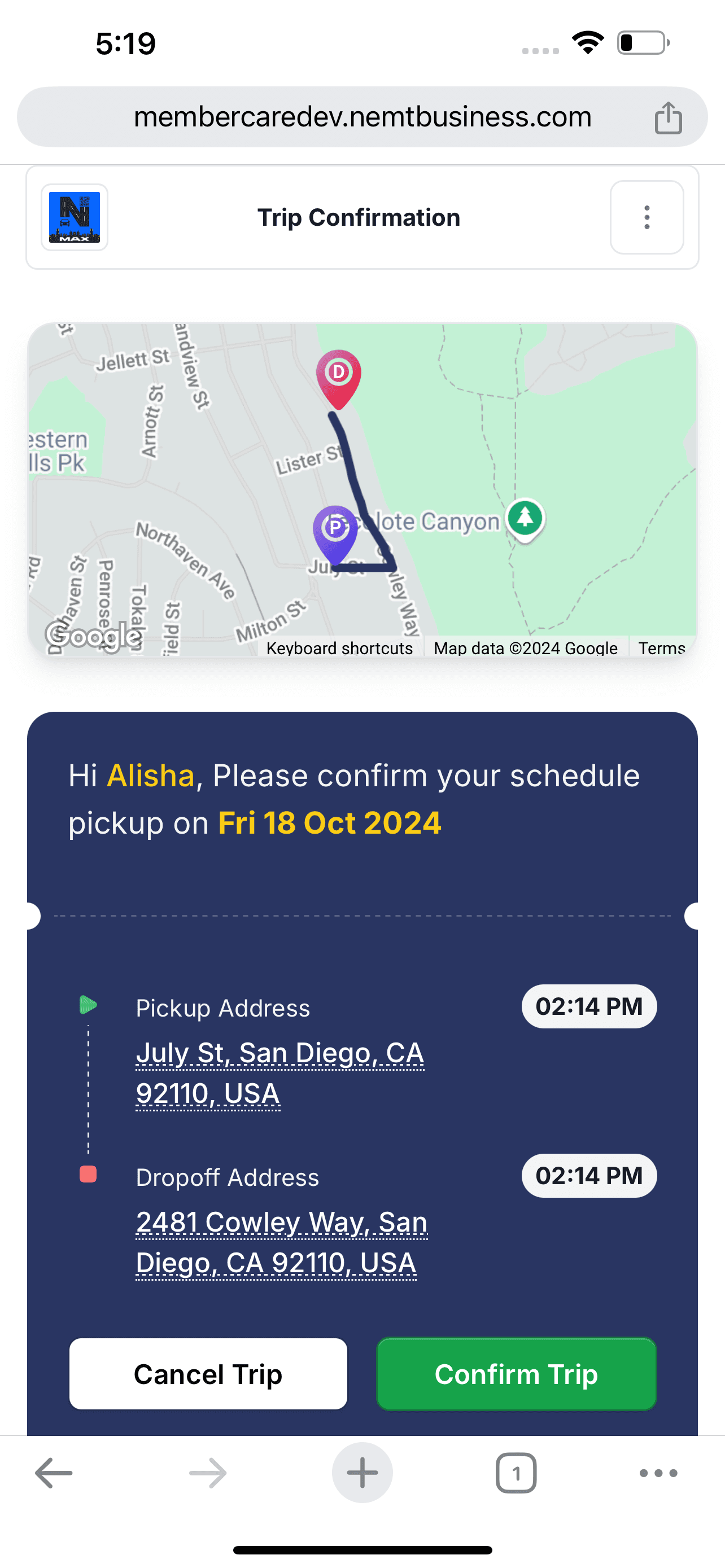Open the three-dot overflow menu
Image resolution: width=725 pixels, height=1568 pixels.
click(647, 217)
